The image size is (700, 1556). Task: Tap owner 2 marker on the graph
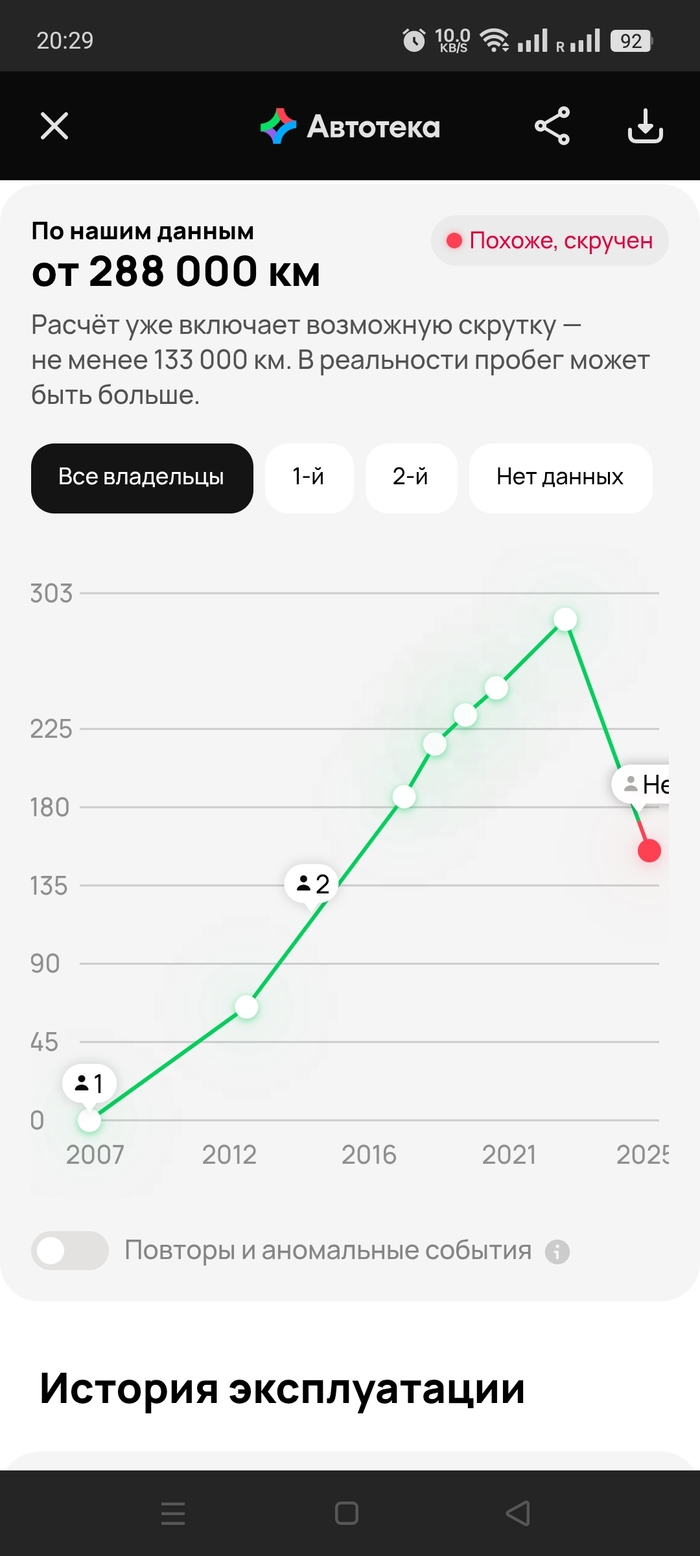point(312,884)
